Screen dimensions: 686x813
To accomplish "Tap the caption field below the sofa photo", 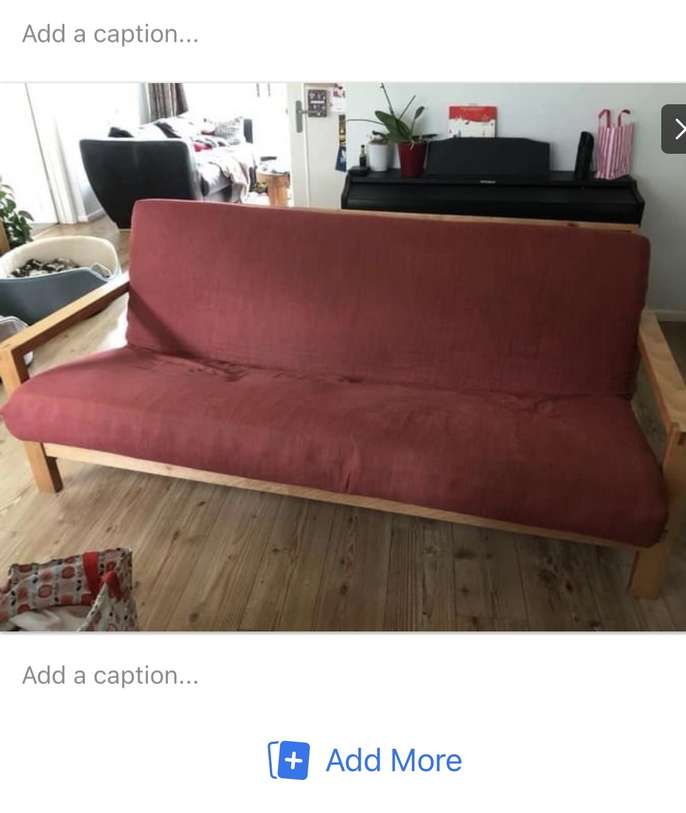I will point(110,676).
